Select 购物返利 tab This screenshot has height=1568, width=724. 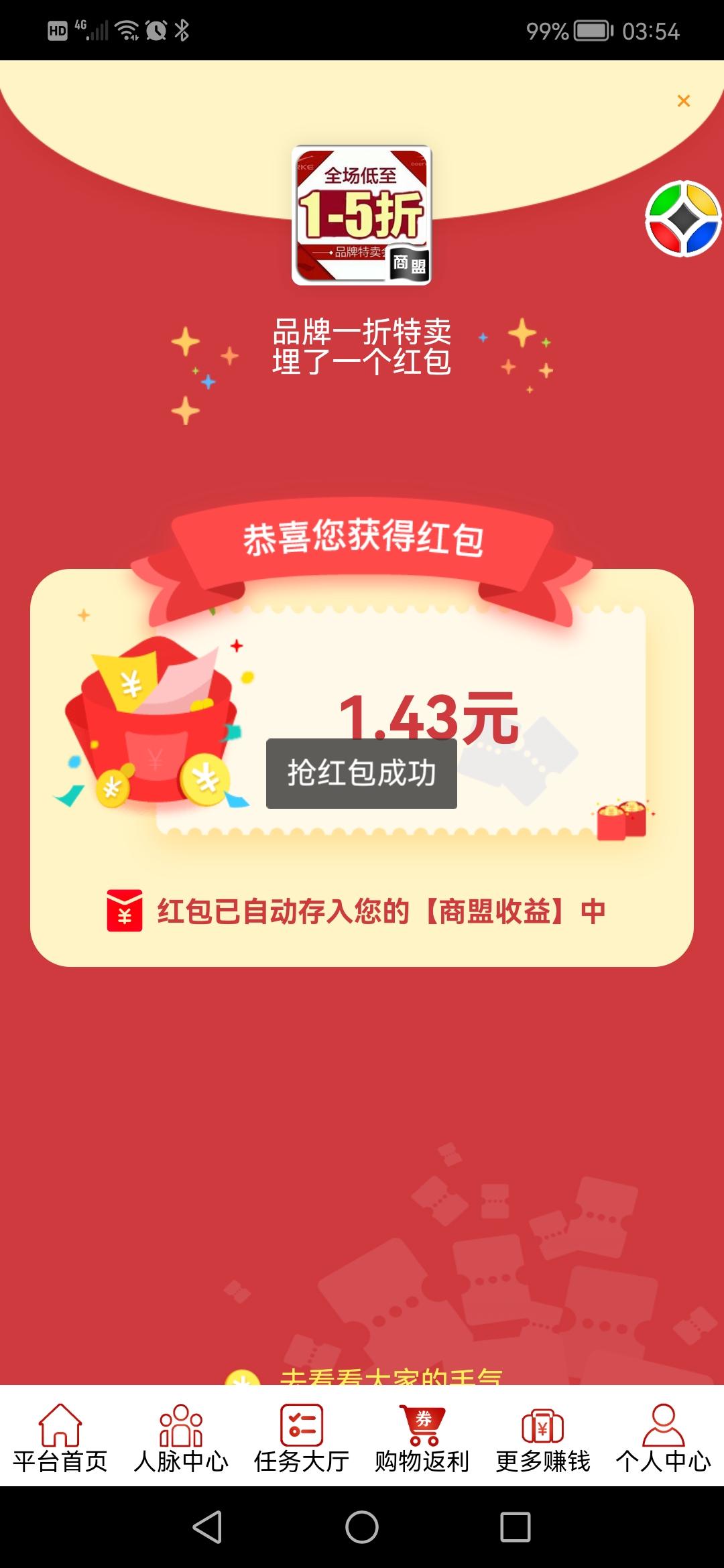coord(422,1437)
